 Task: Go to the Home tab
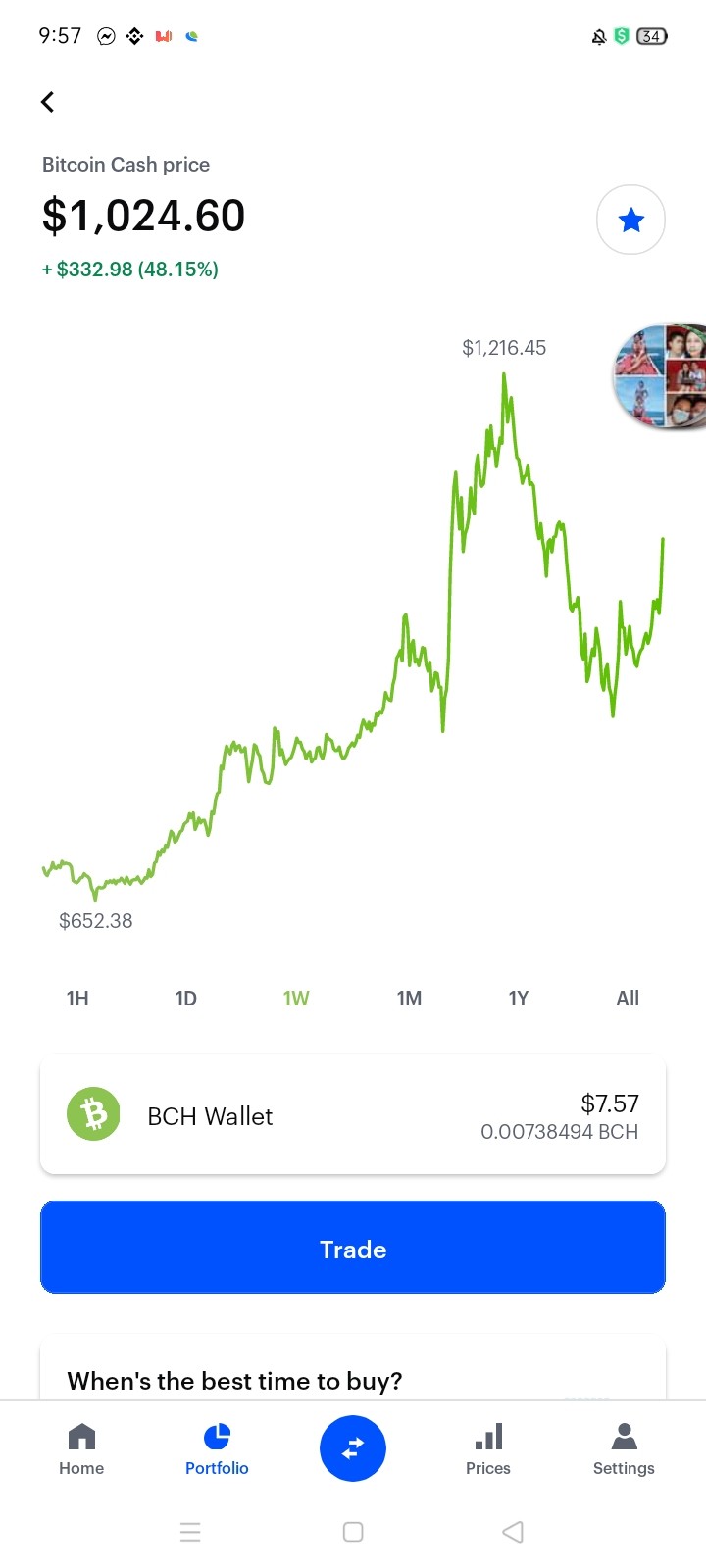[x=81, y=1449]
